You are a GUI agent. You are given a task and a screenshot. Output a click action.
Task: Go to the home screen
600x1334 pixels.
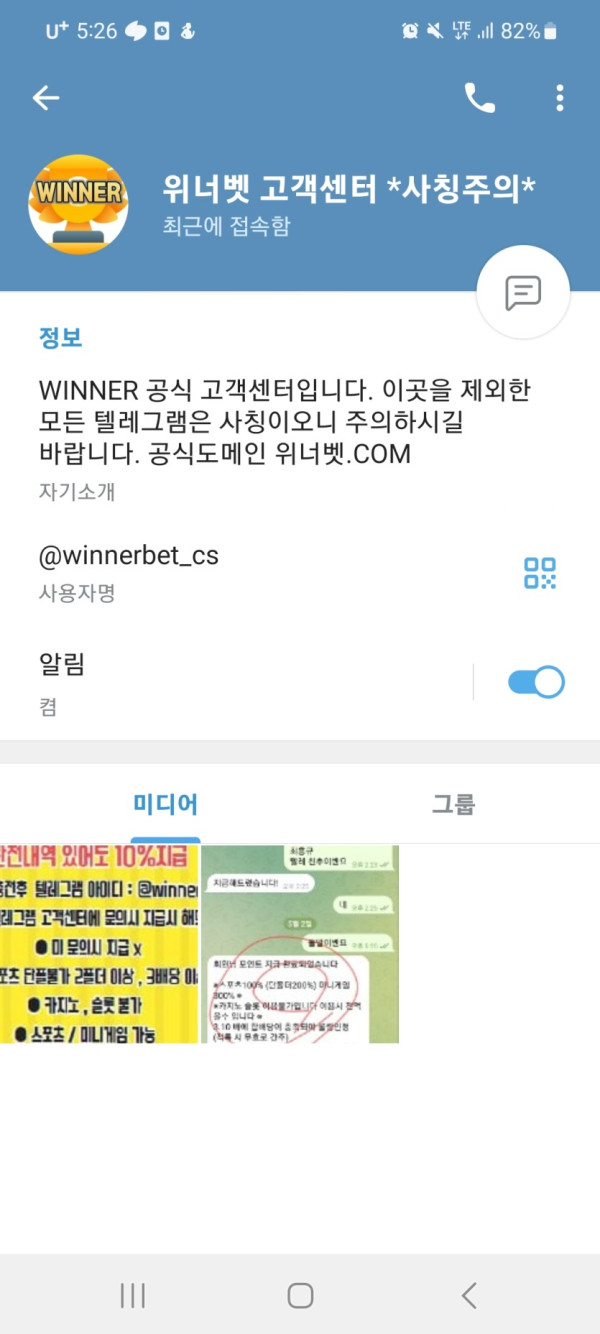[300, 1295]
